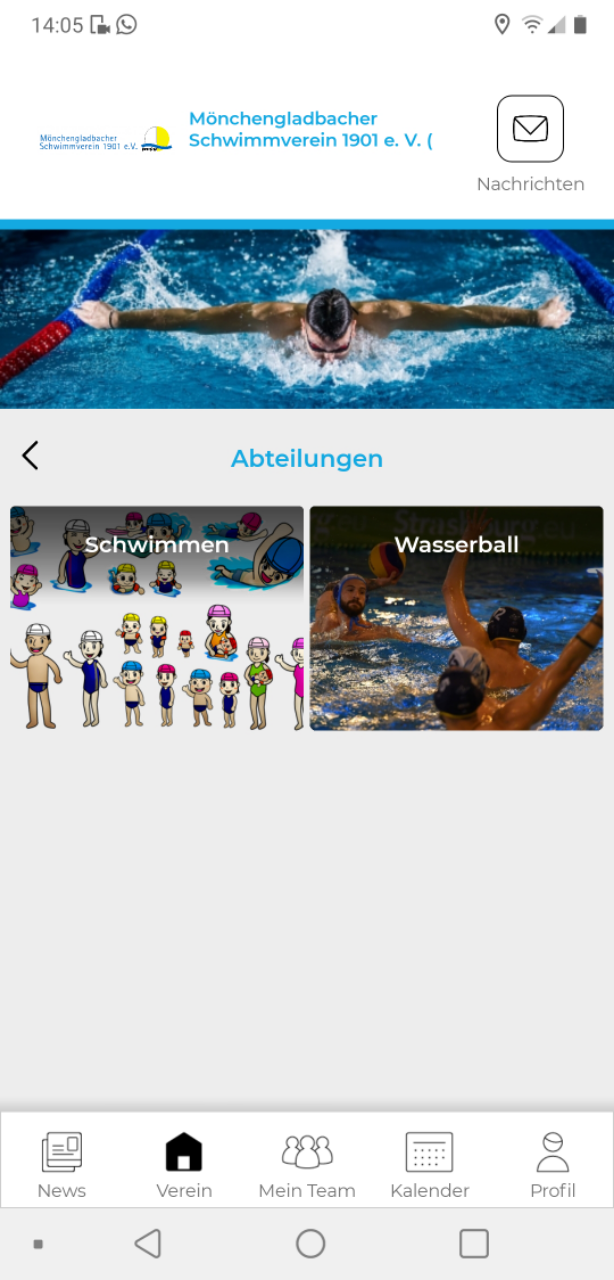The image size is (614, 1280).
Task: Switch to the News tab
Action: [62, 1165]
